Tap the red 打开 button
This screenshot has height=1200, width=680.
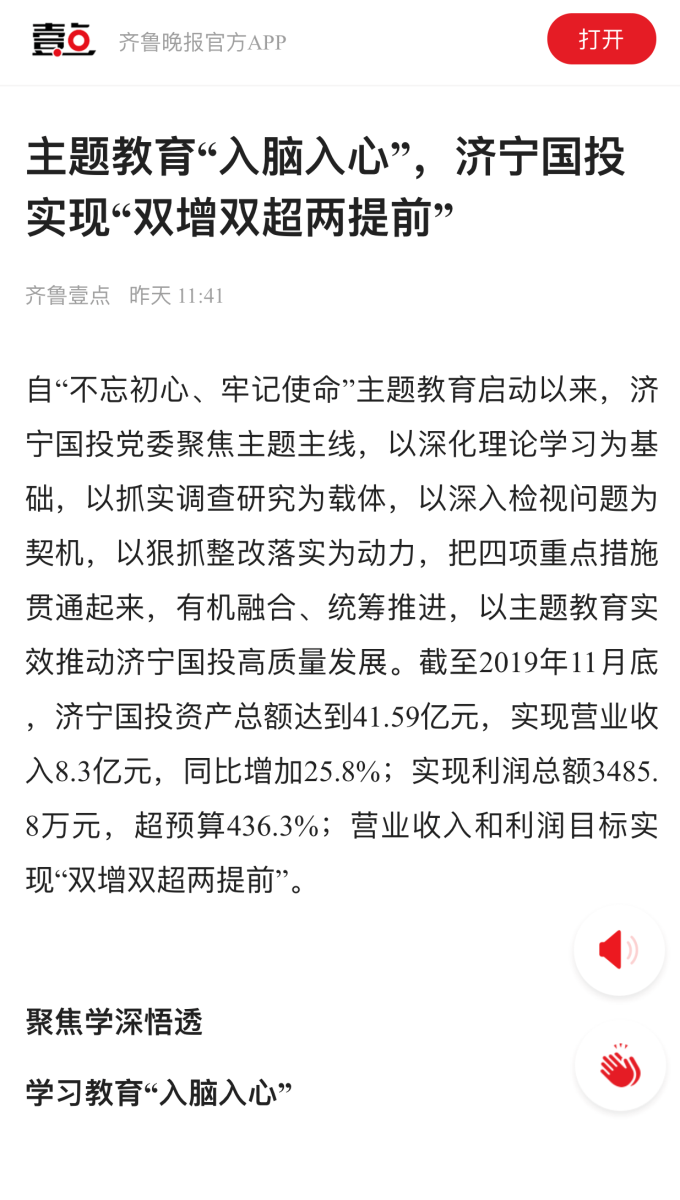coord(601,40)
